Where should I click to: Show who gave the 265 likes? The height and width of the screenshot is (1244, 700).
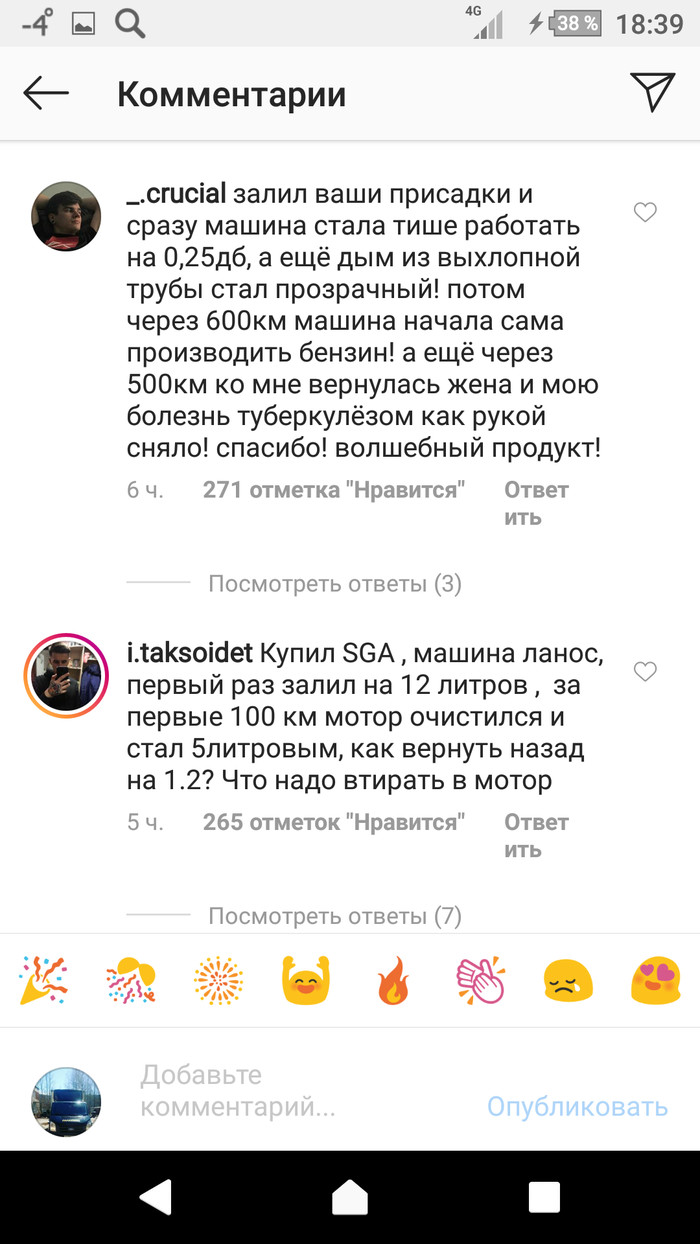335,822
